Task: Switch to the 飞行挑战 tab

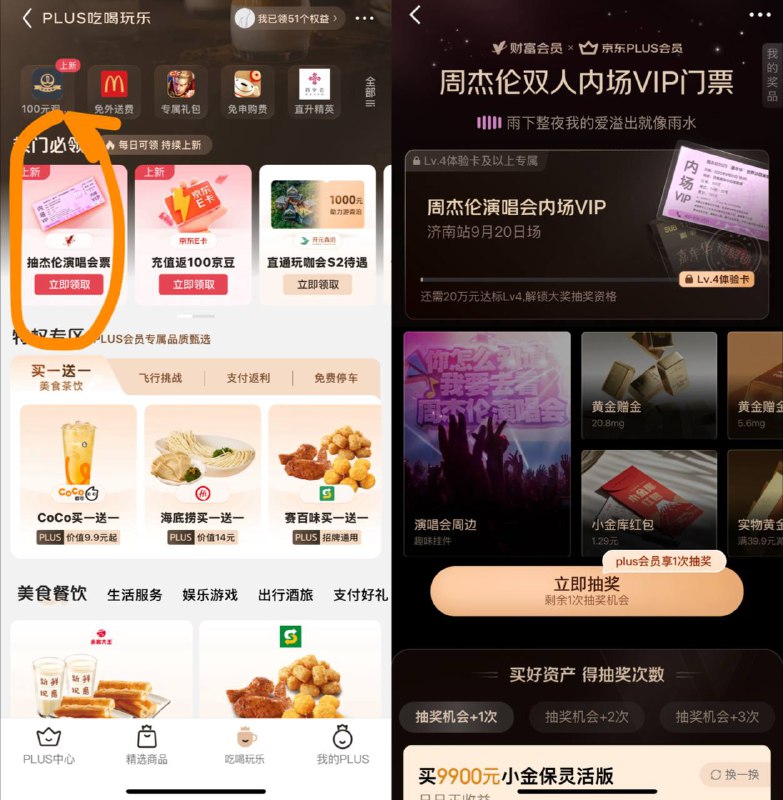Action: [x=160, y=378]
